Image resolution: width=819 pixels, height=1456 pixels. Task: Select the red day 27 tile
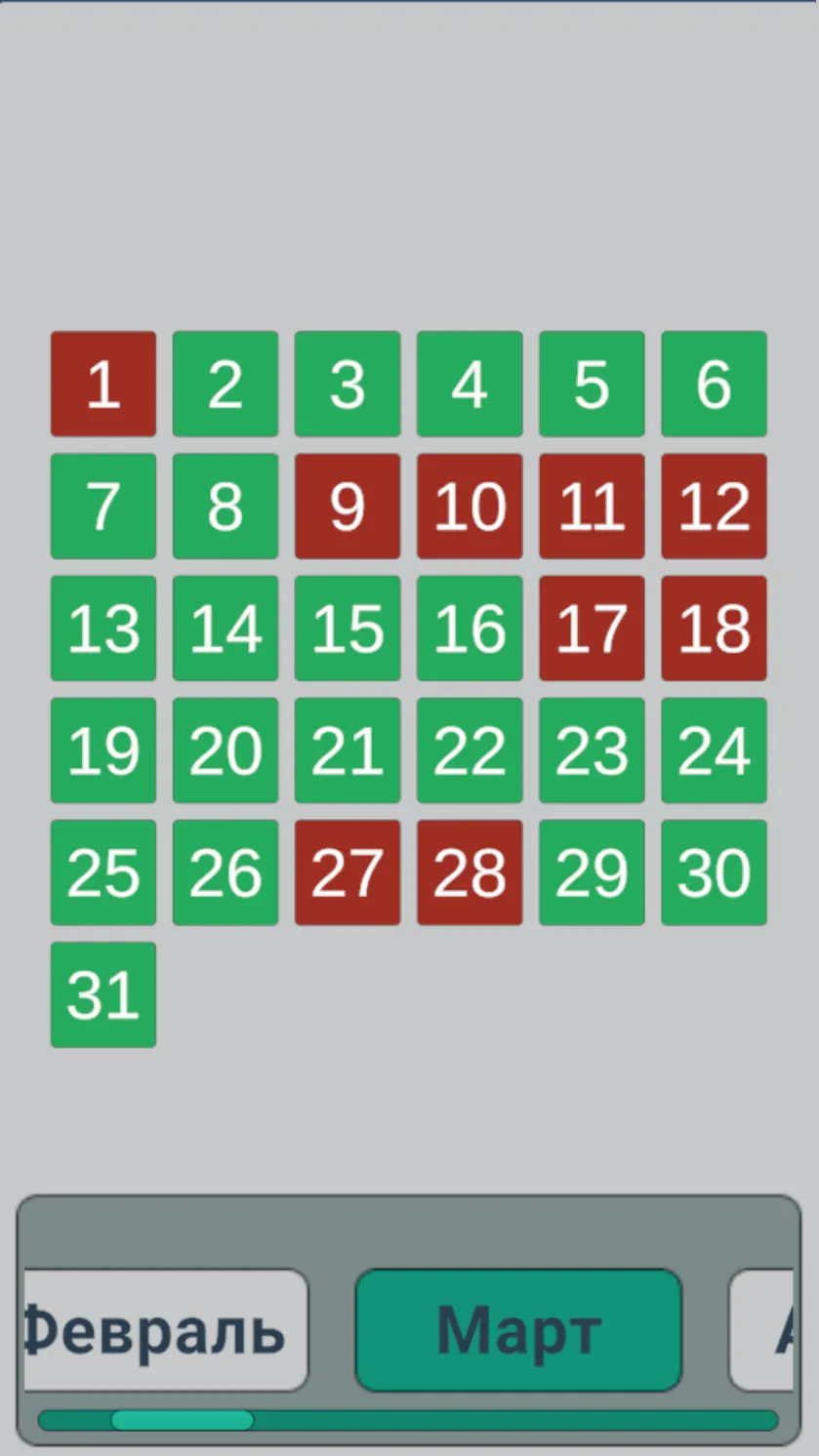click(348, 872)
